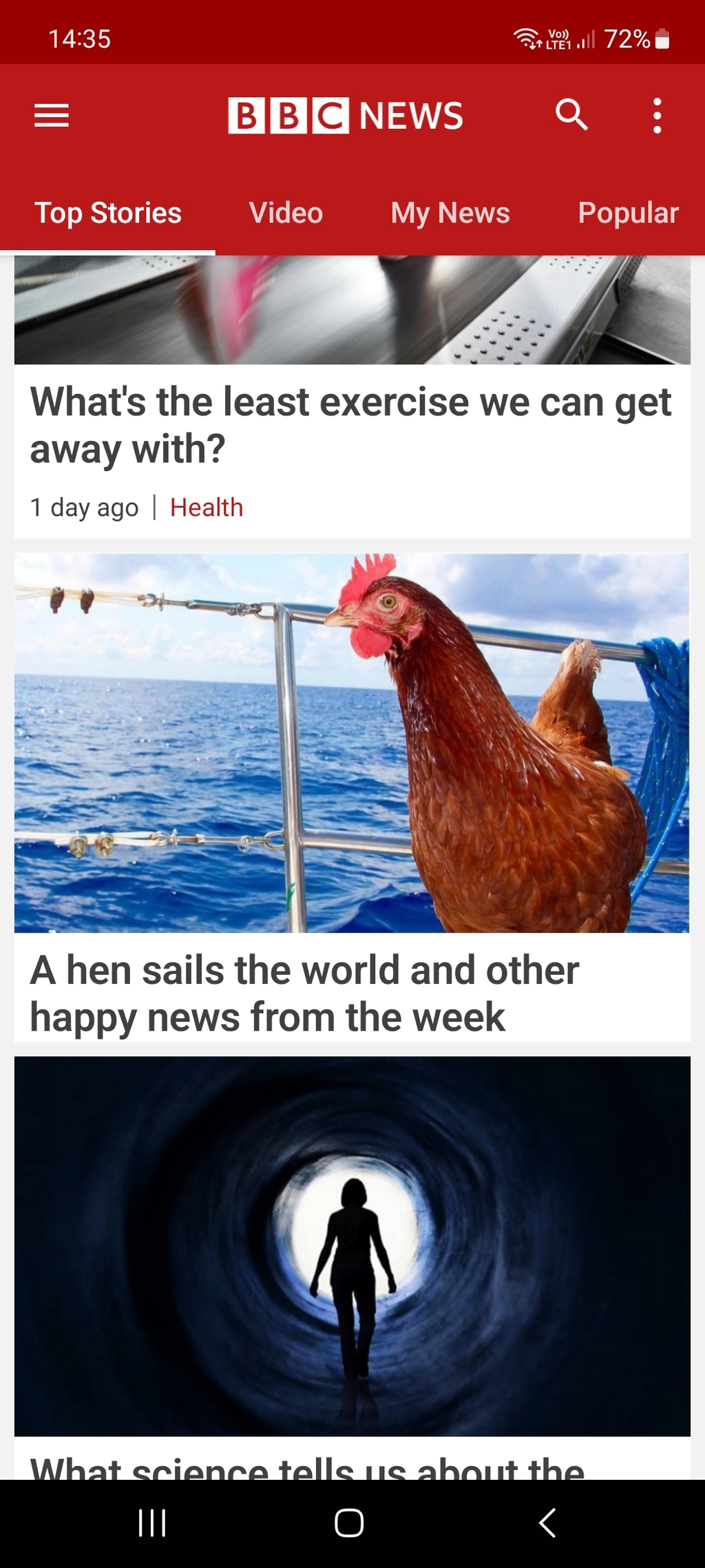Switch to the Popular tab
This screenshot has width=705, height=1568.
pos(628,213)
